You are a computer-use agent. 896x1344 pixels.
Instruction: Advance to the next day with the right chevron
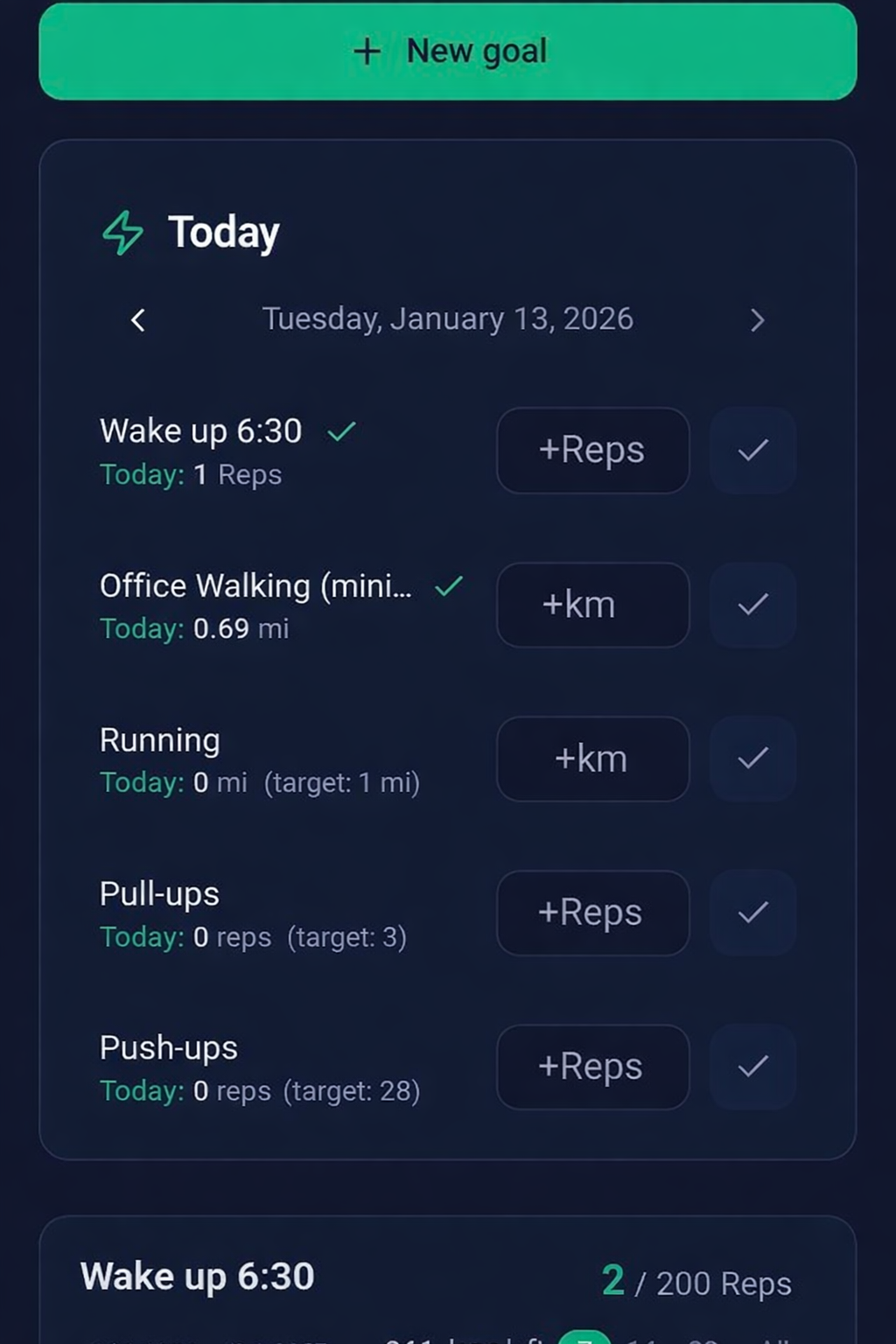pyautogui.click(x=759, y=320)
